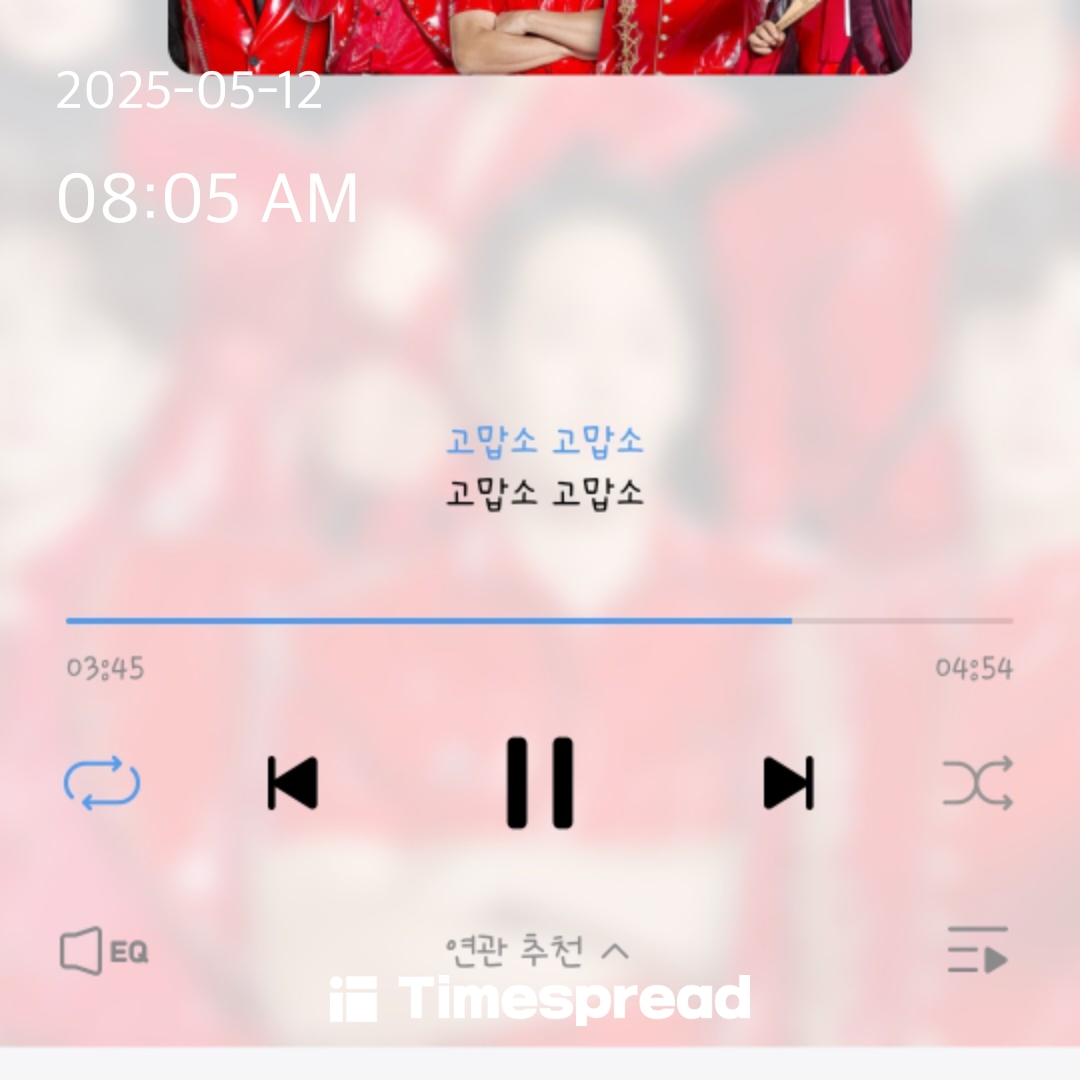Screen dimensions: 1080x1080
Task: Enable shuffle playback
Action: [977, 783]
